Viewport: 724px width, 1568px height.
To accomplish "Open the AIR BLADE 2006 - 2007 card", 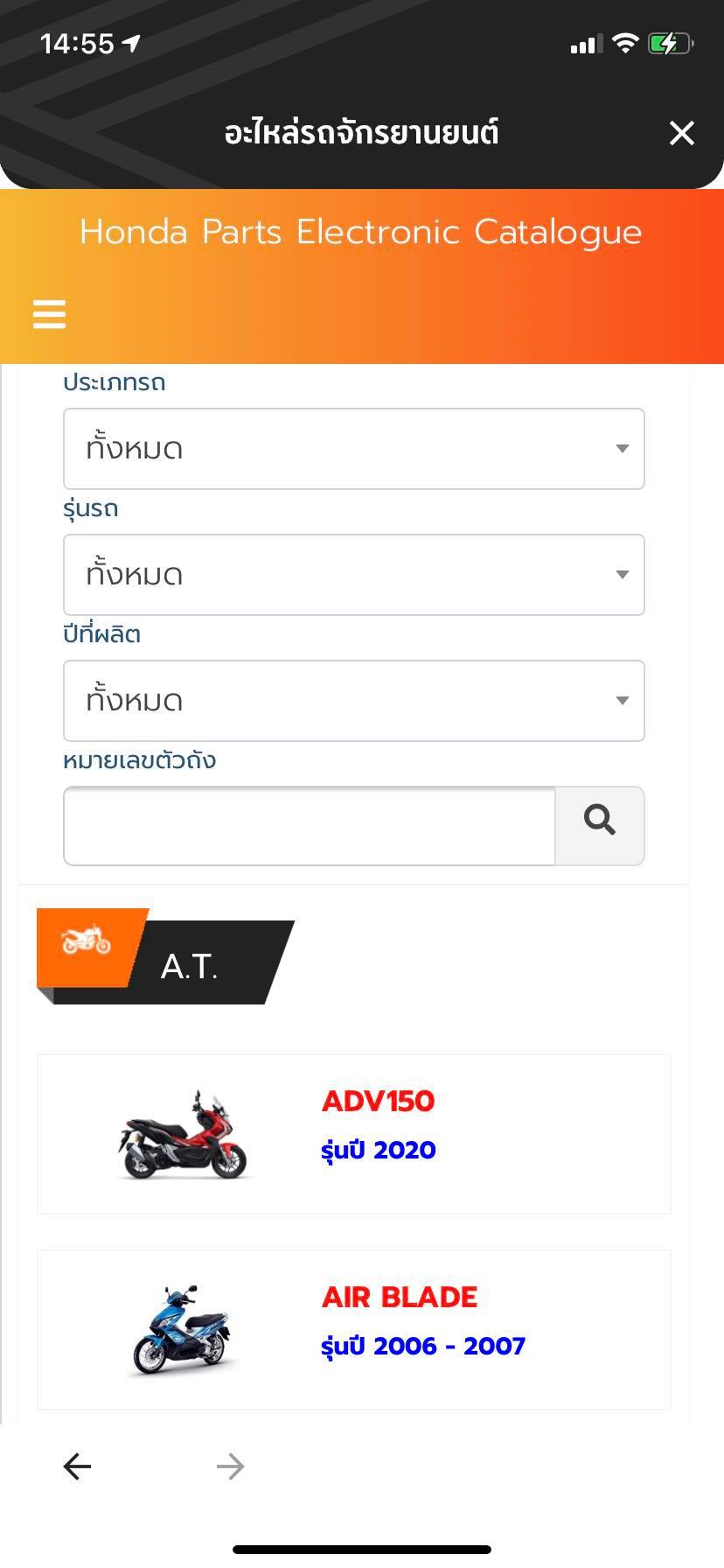I will pyautogui.click(x=353, y=1330).
